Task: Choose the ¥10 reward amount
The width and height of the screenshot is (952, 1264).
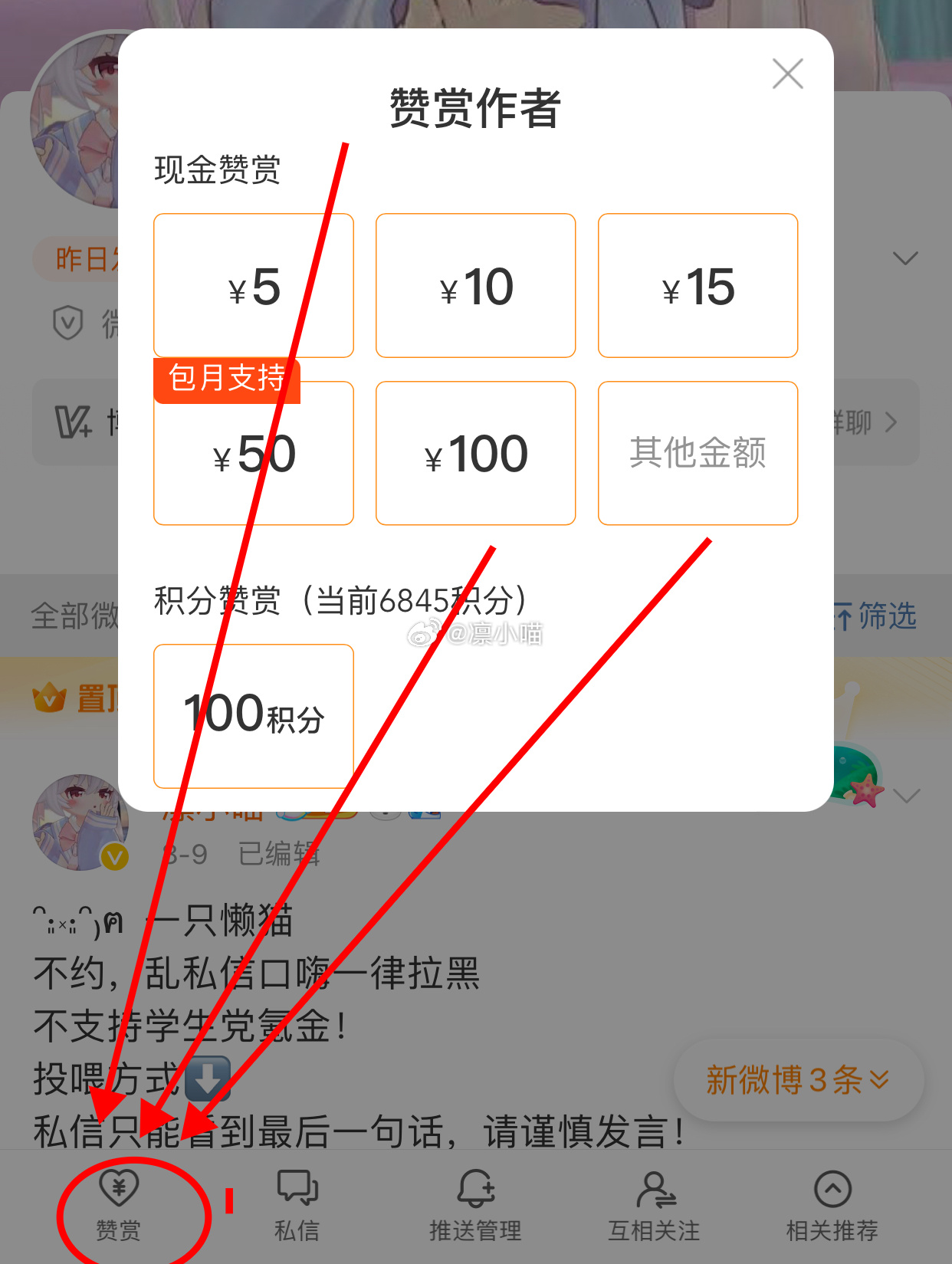Action: (475, 286)
